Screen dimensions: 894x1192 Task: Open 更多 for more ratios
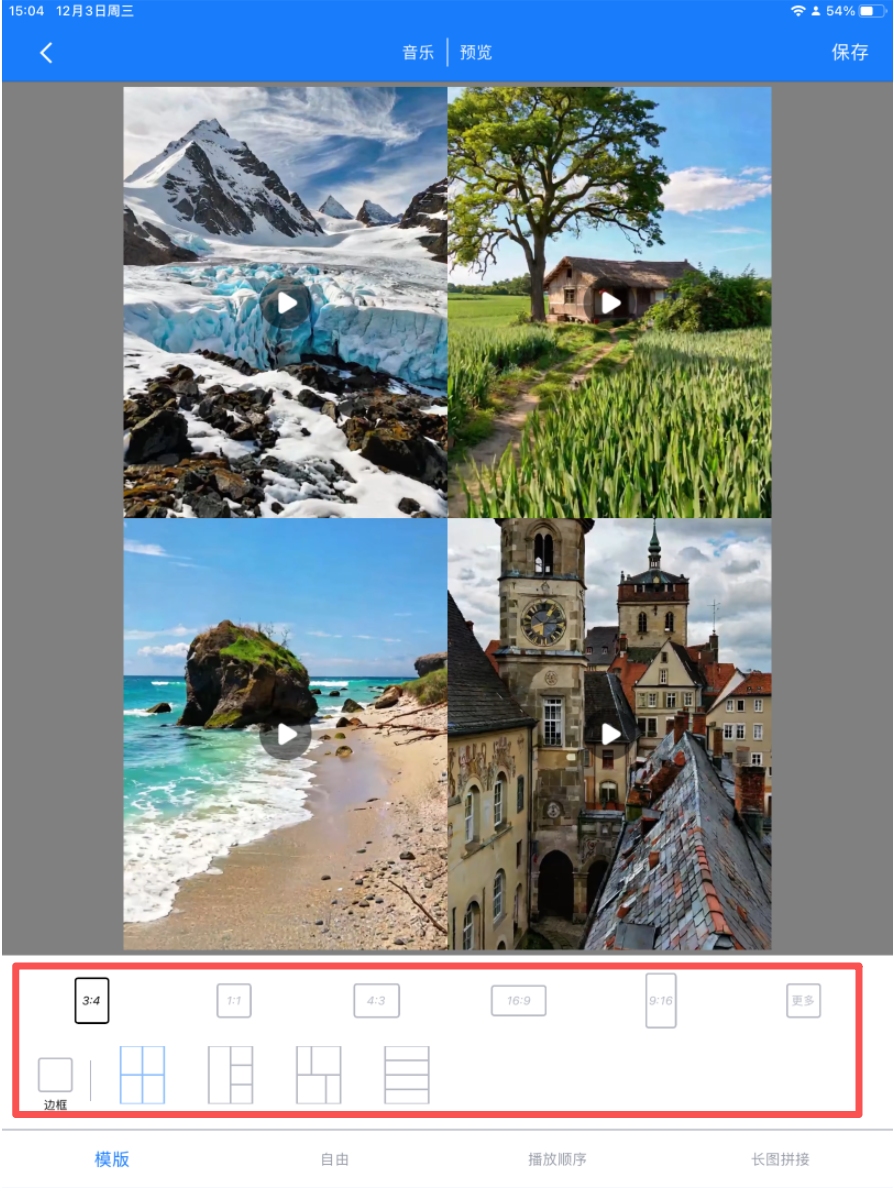(803, 1000)
